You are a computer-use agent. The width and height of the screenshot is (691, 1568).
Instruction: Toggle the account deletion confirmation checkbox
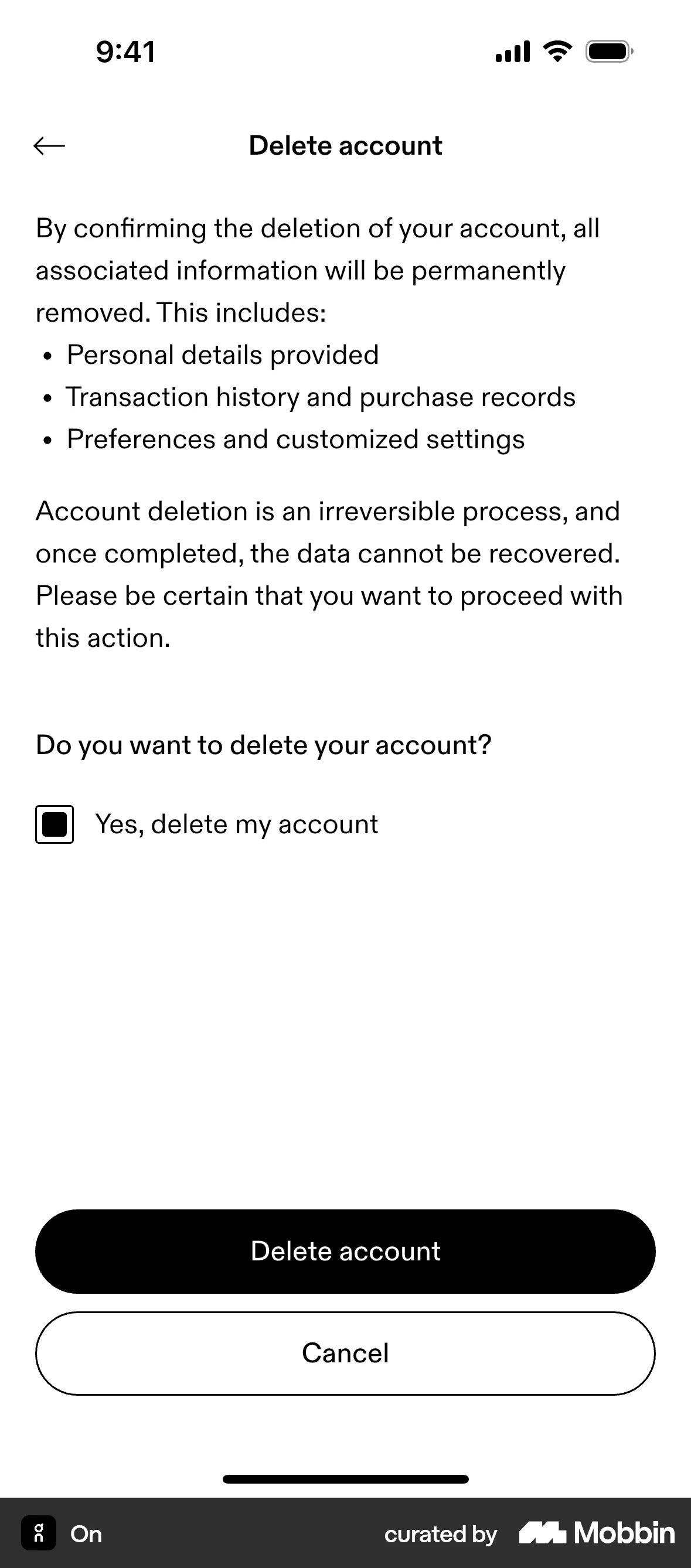tap(54, 824)
